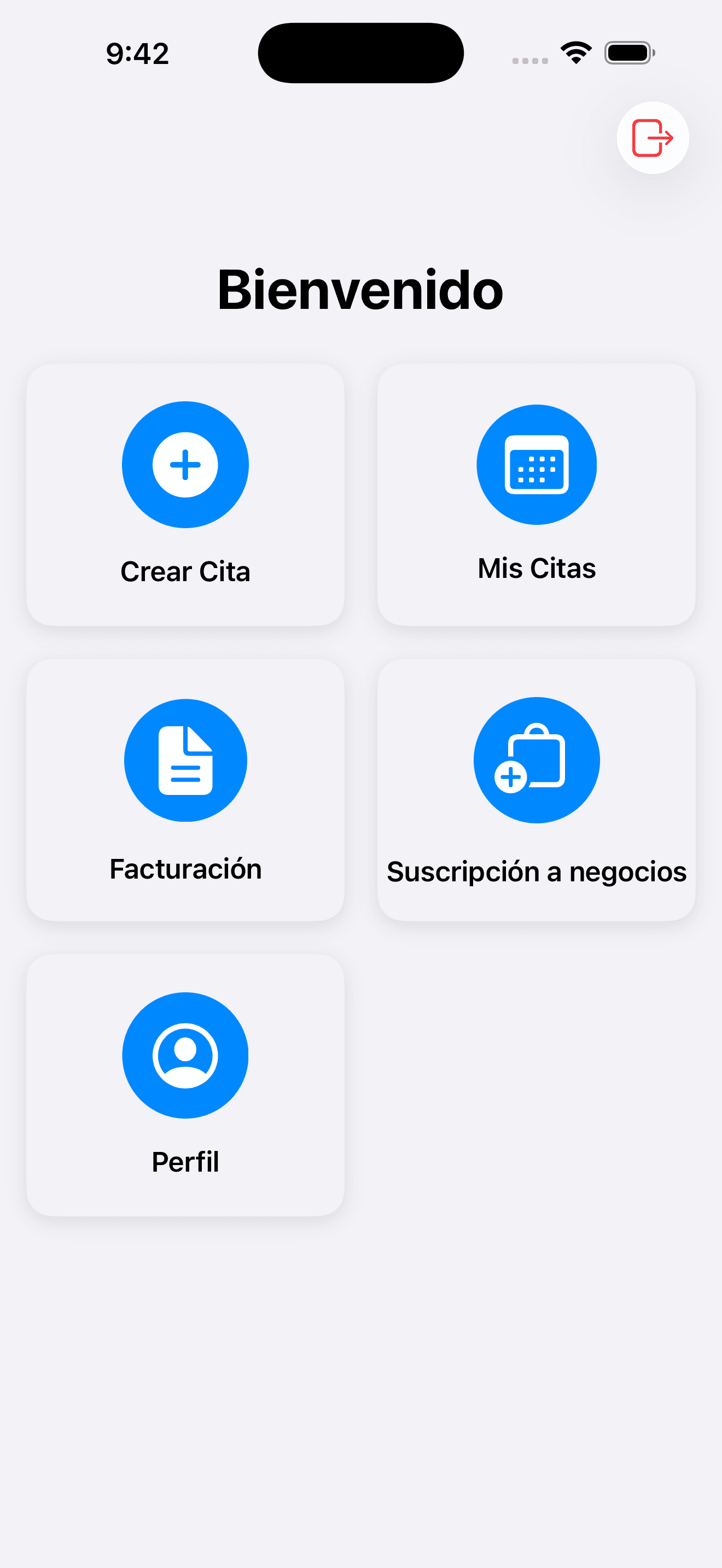Image resolution: width=722 pixels, height=1568 pixels.
Task: Select Suscripción a negocios
Action: click(x=537, y=789)
